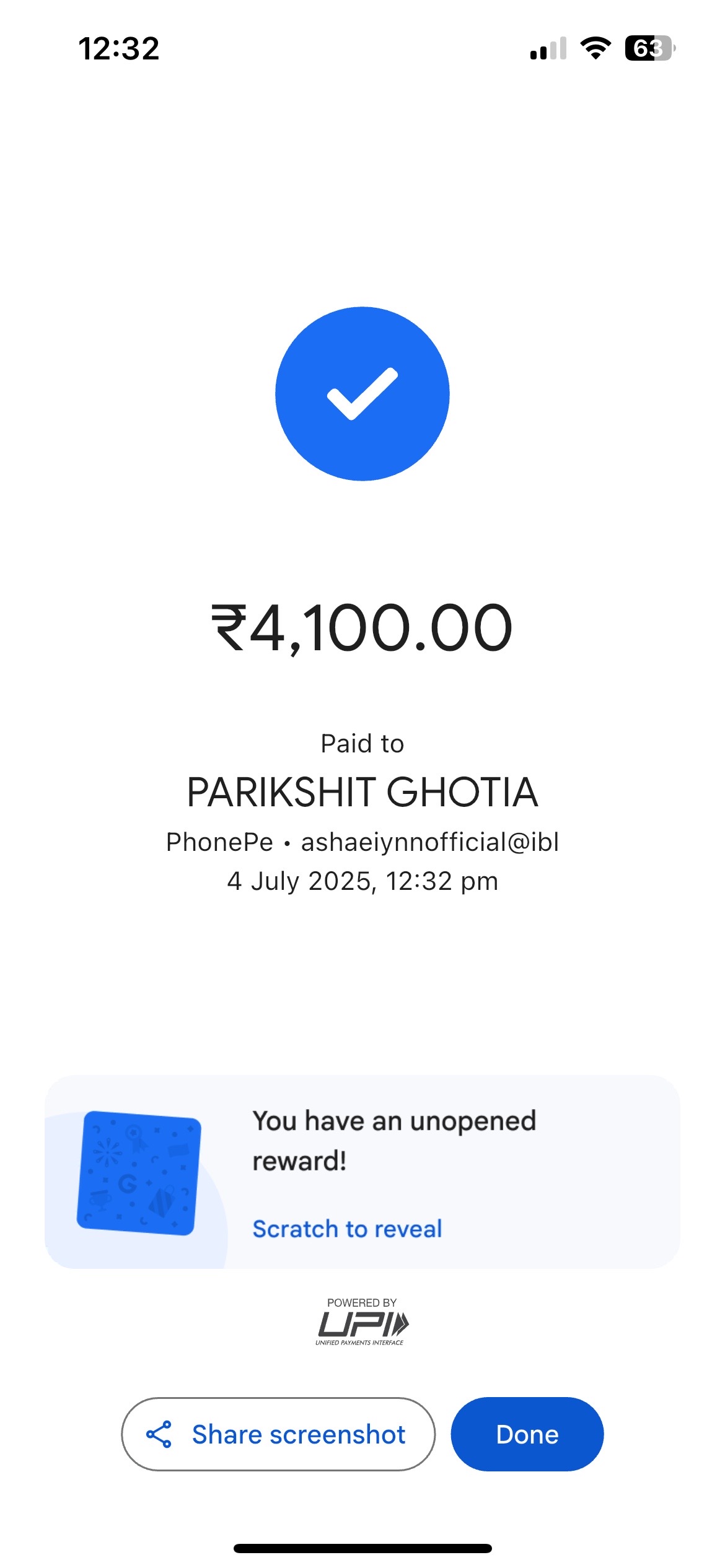Tap Scratch to reveal link

pyautogui.click(x=347, y=1229)
